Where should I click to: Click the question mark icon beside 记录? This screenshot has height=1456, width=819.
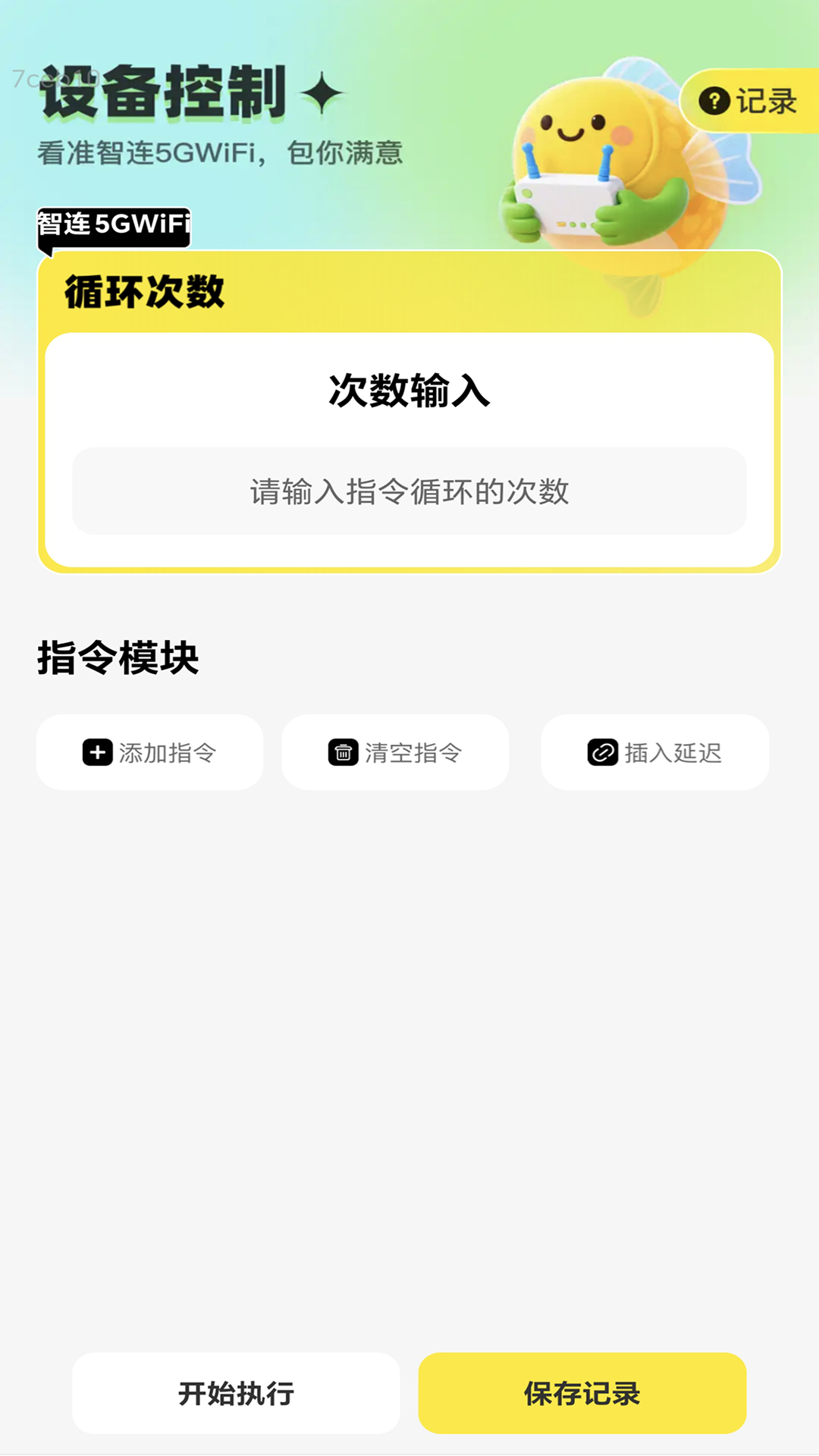click(714, 101)
